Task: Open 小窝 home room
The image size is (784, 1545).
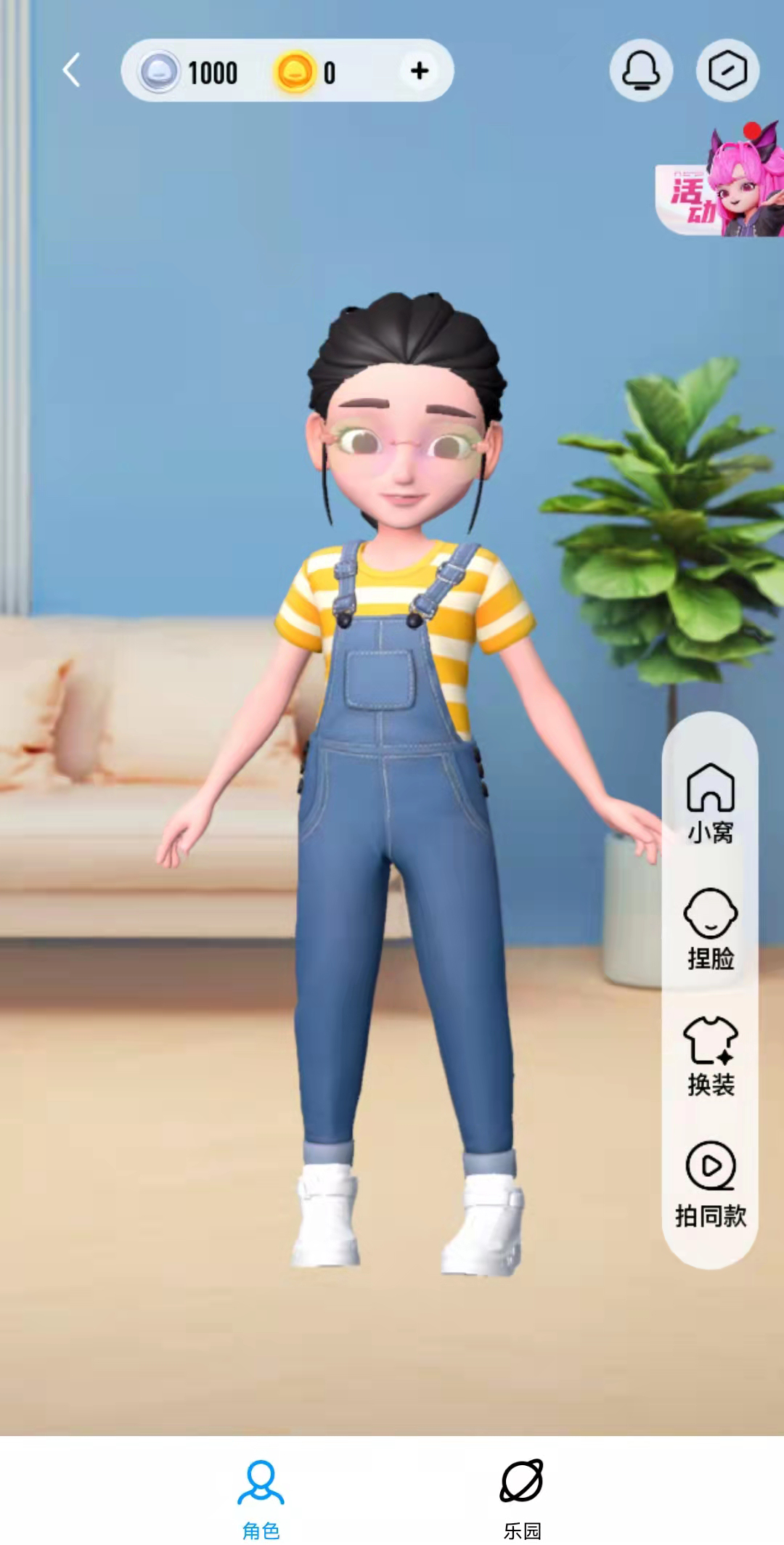Action: pos(711,802)
